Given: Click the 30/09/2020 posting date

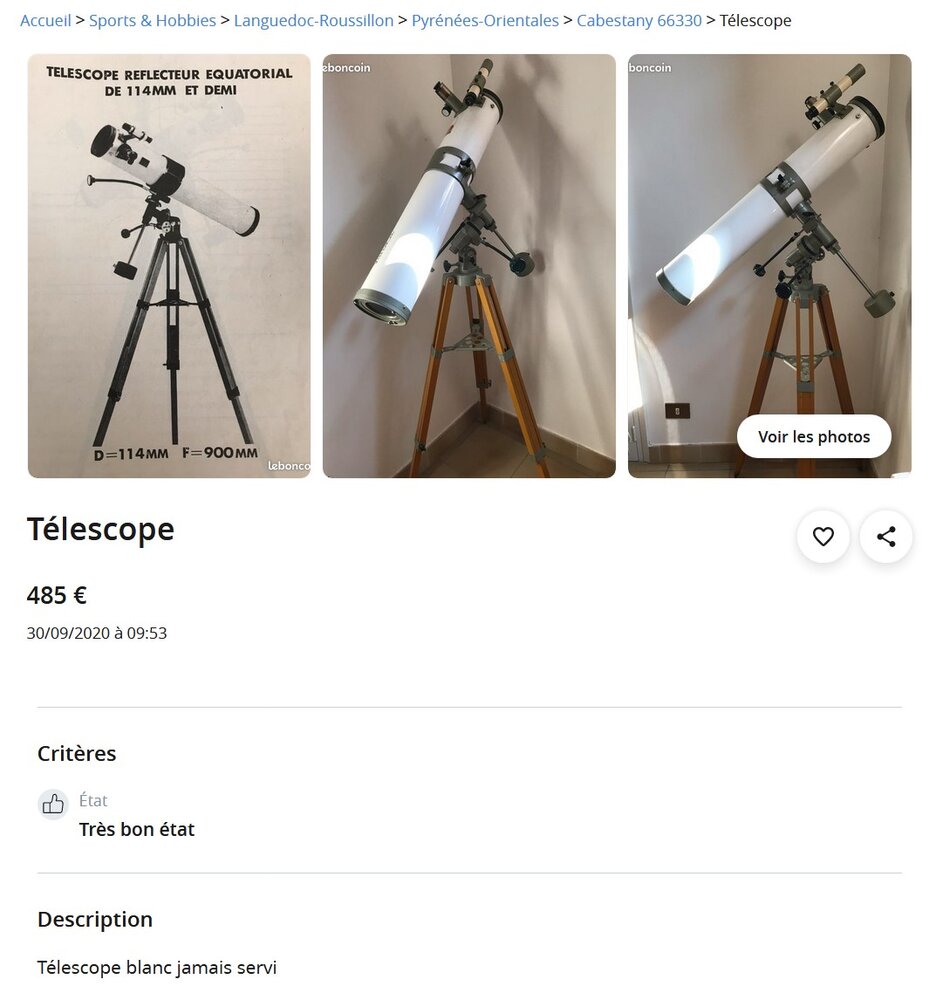Looking at the screenshot, I should pyautogui.click(x=96, y=632).
